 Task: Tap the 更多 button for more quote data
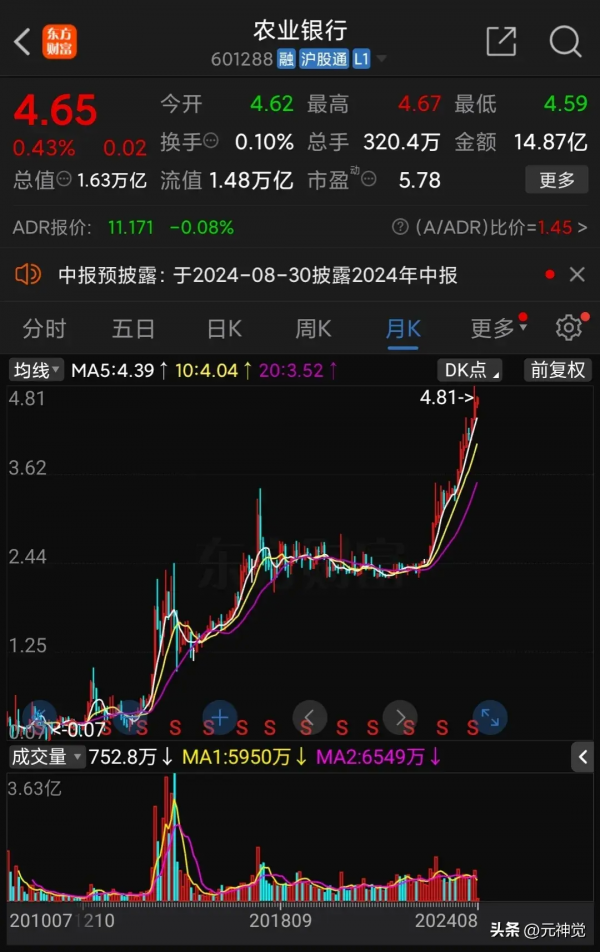(x=557, y=180)
